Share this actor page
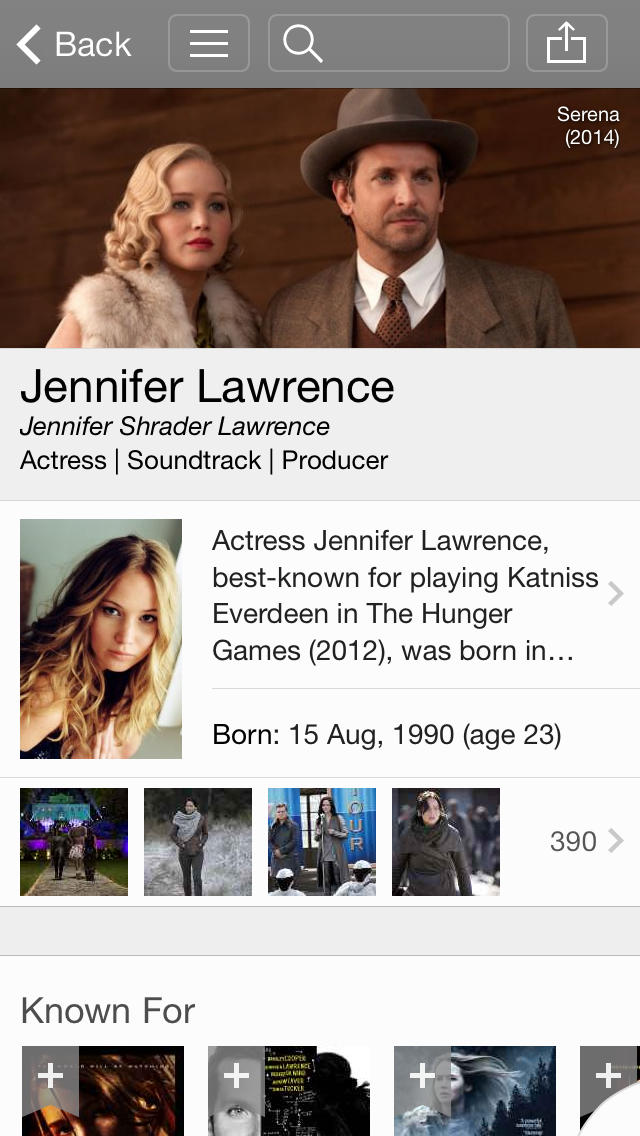640x1136 pixels. [x=566, y=44]
